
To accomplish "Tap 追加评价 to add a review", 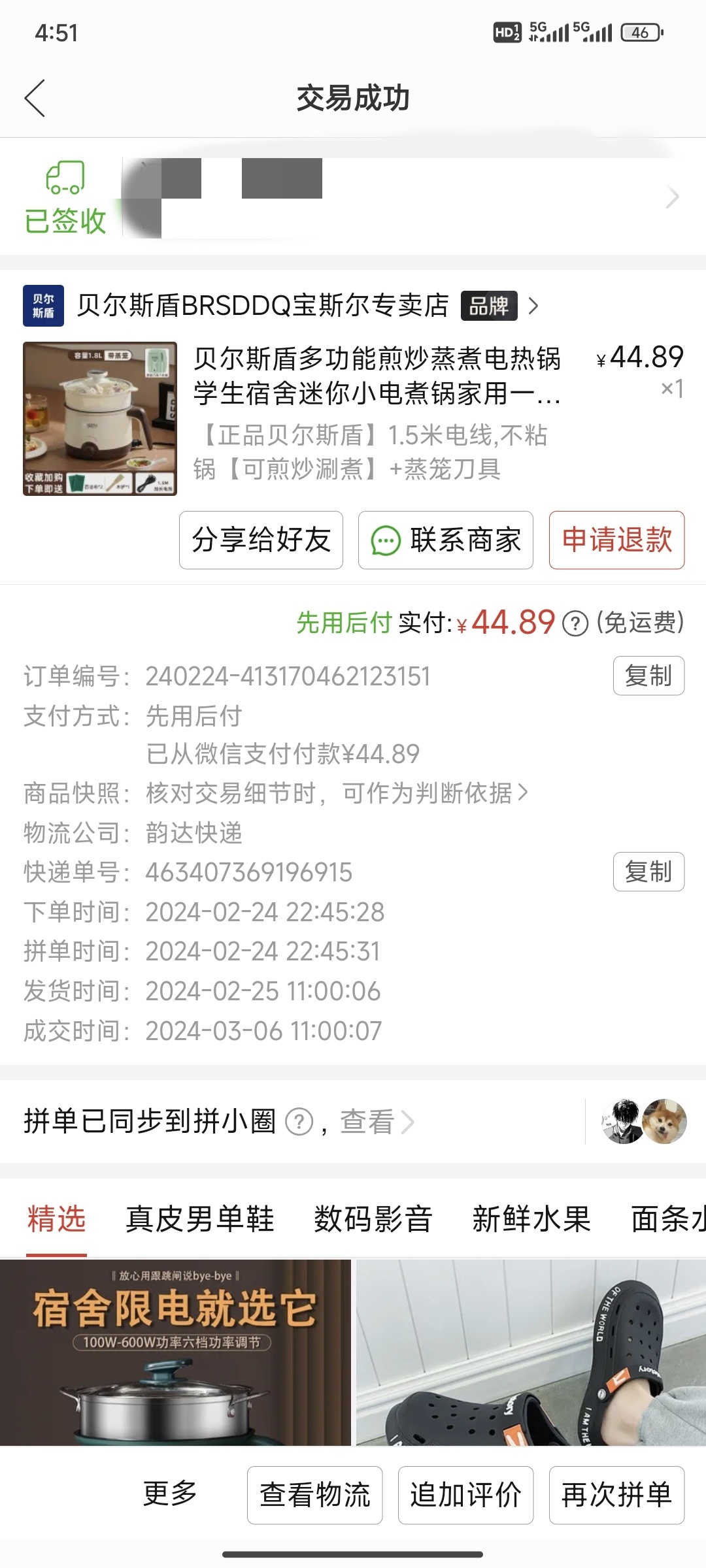I will click(465, 1495).
